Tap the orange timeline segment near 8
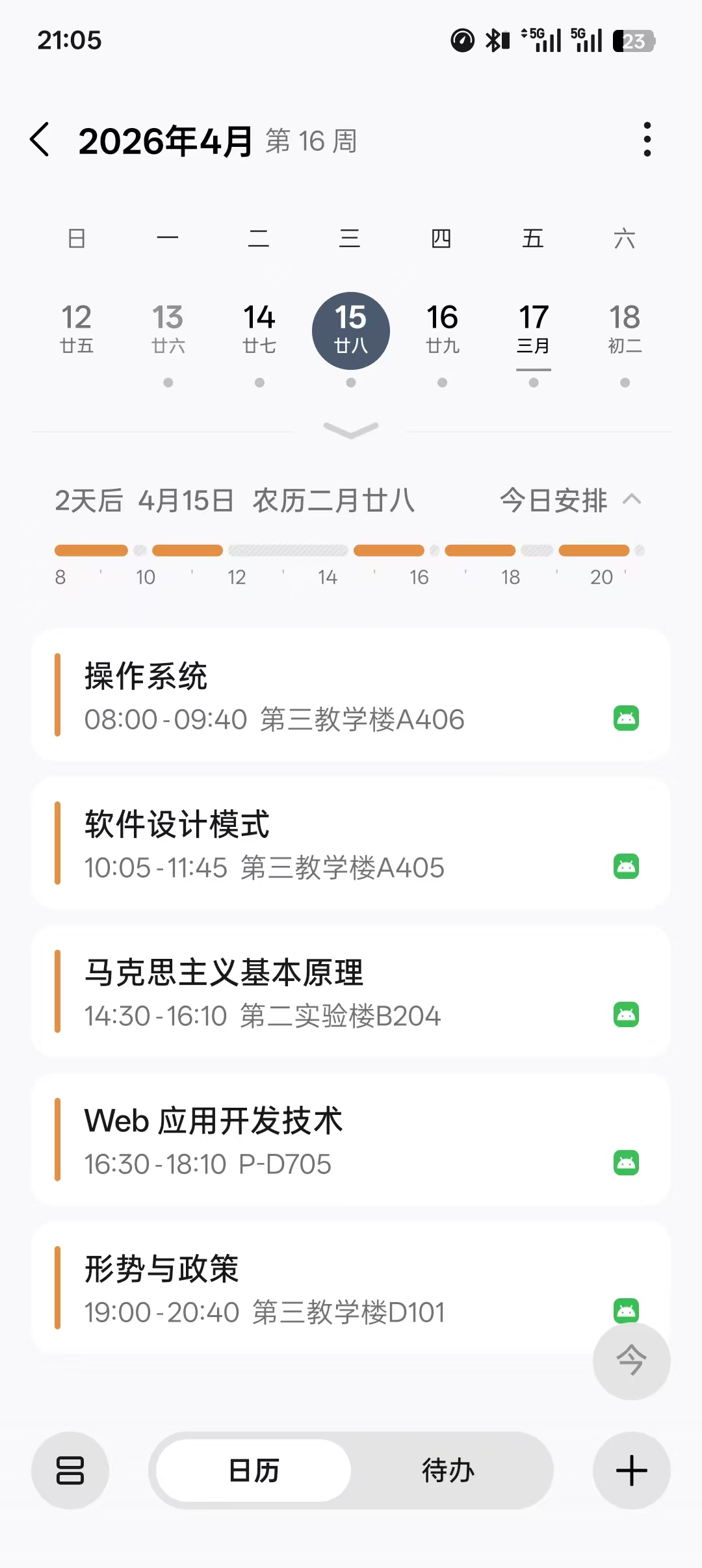The height and width of the screenshot is (1568, 702). 91,549
